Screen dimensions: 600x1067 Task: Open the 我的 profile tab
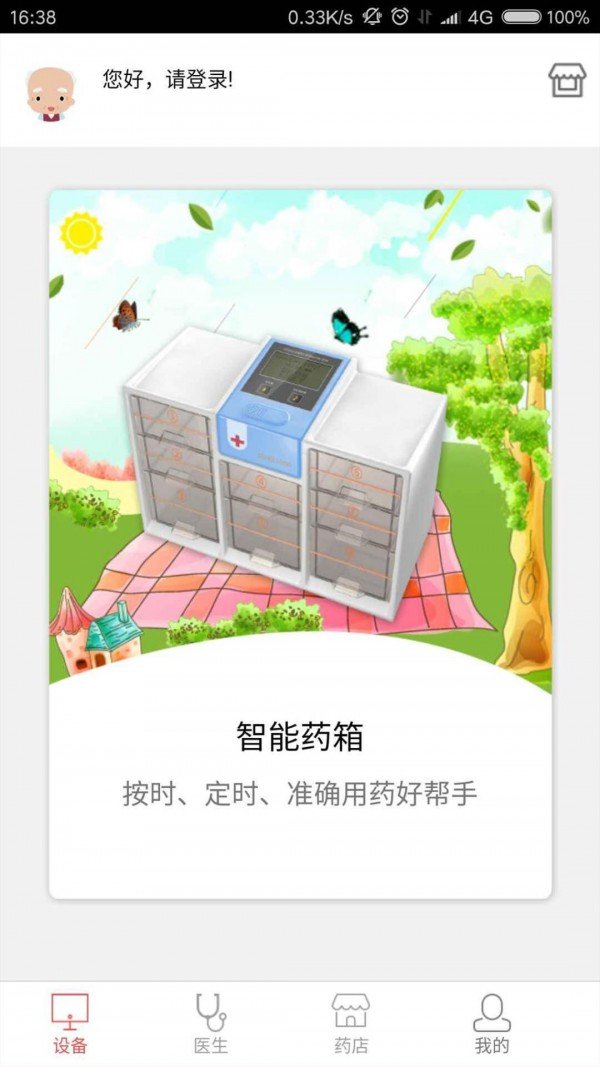(x=492, y=1023)
